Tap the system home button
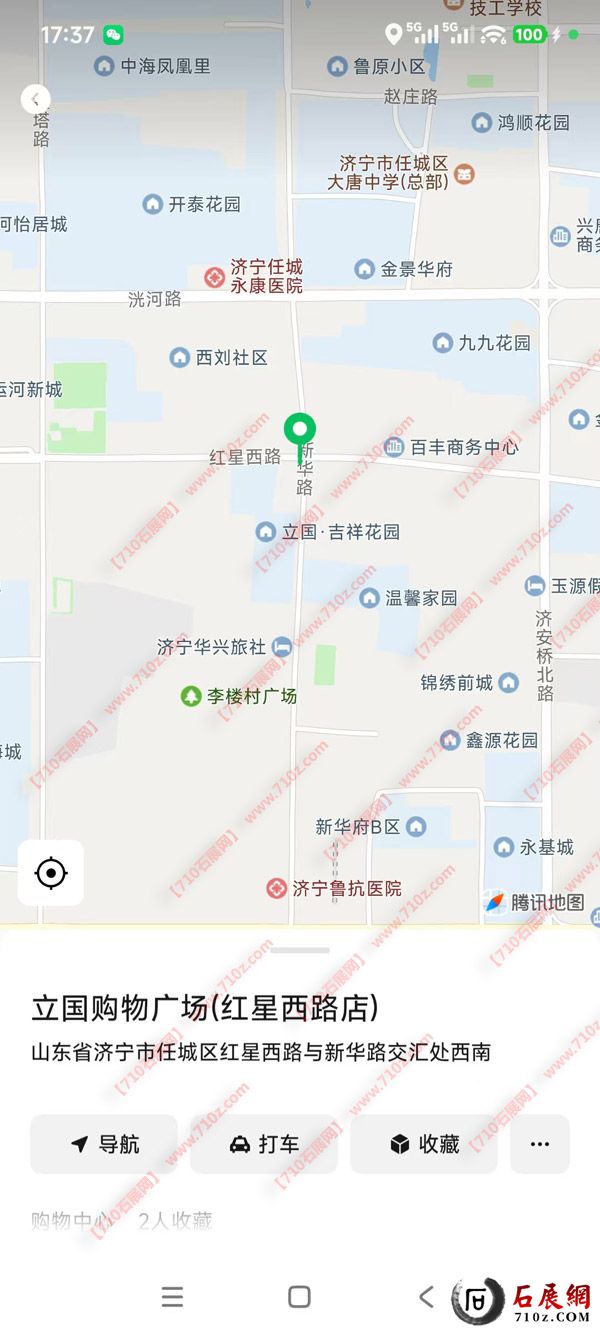 (x=299, y=1297)
